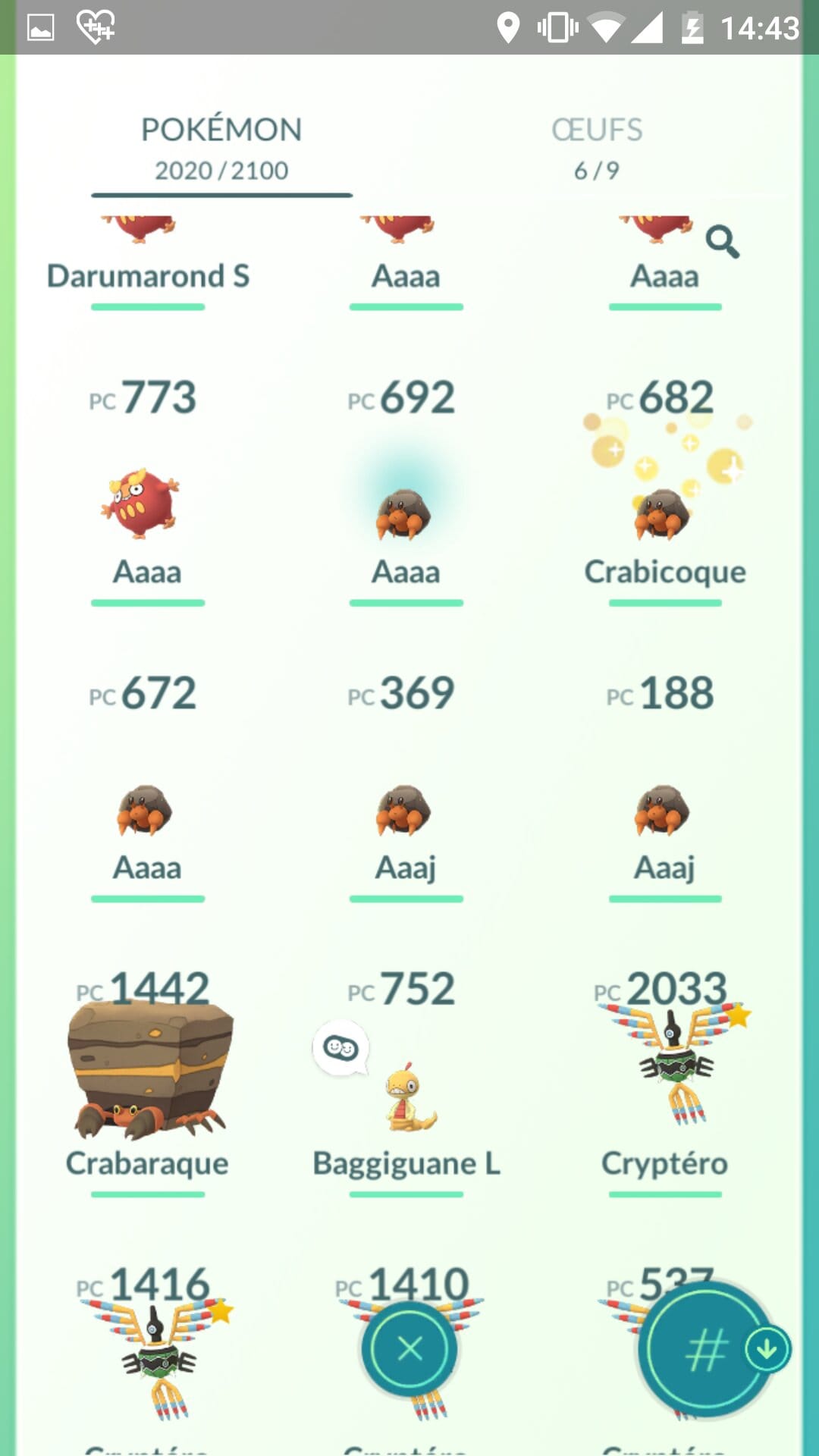Open the sort-by-number button
Viewport: 819px width, 1456px height.
click(x=707, y=1349)
